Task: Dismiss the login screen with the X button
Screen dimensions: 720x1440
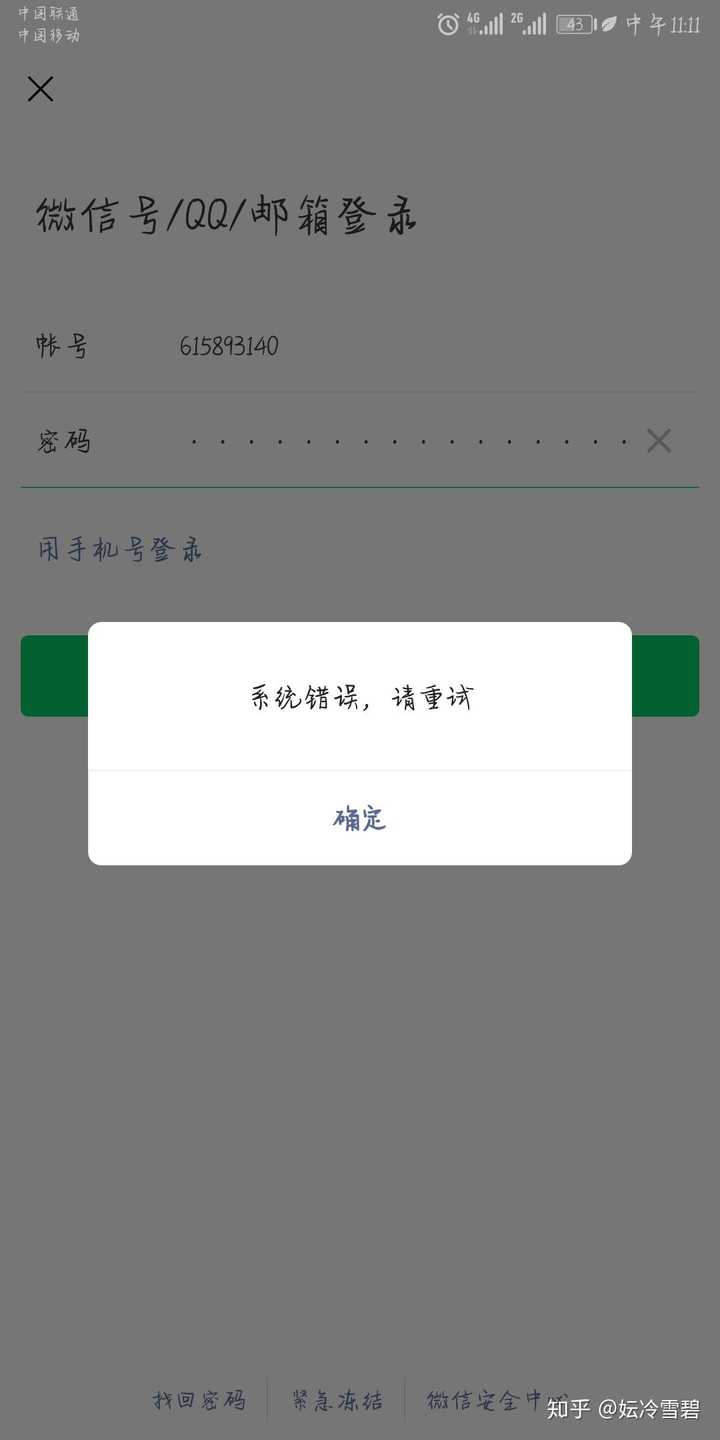Action: coord(40,89)
